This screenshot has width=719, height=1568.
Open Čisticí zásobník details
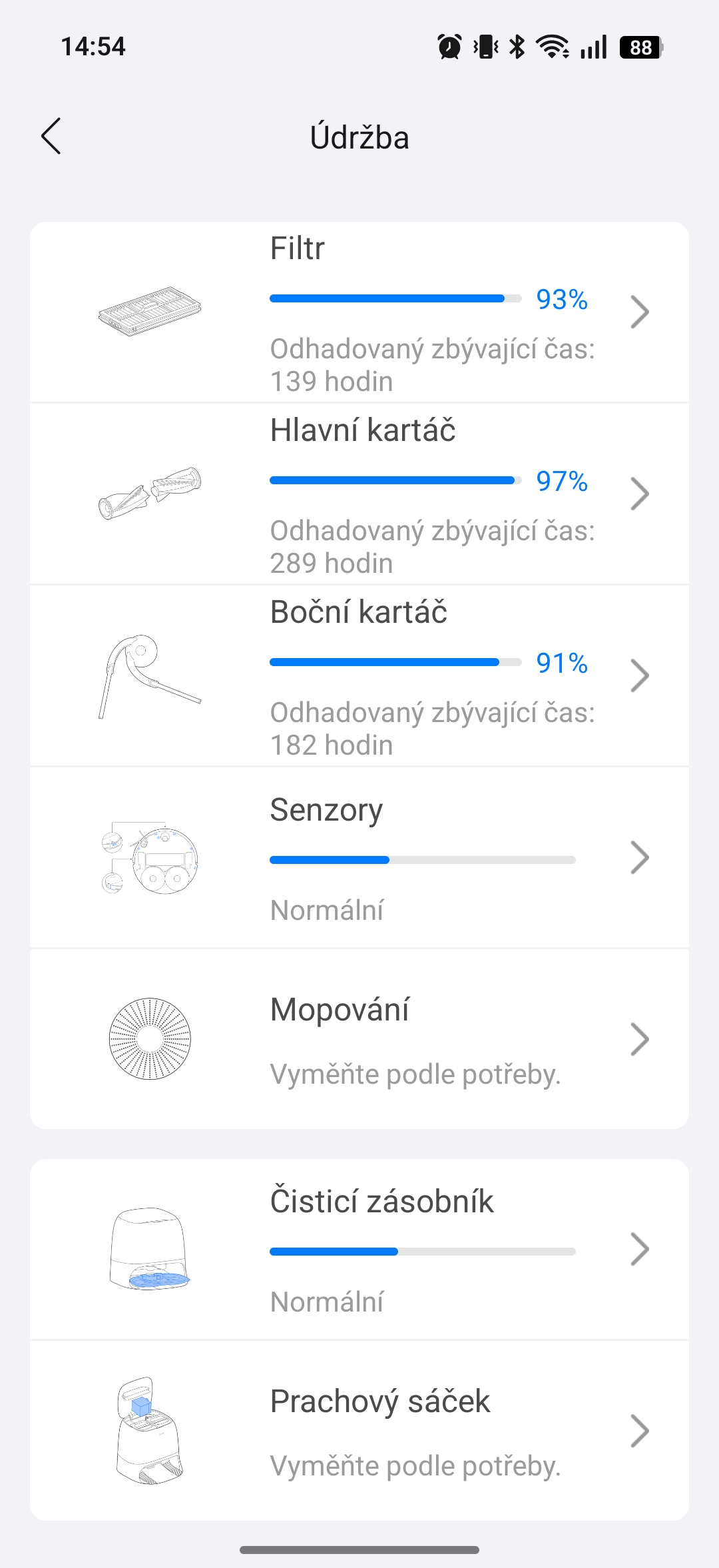(x=359, y=1250)
